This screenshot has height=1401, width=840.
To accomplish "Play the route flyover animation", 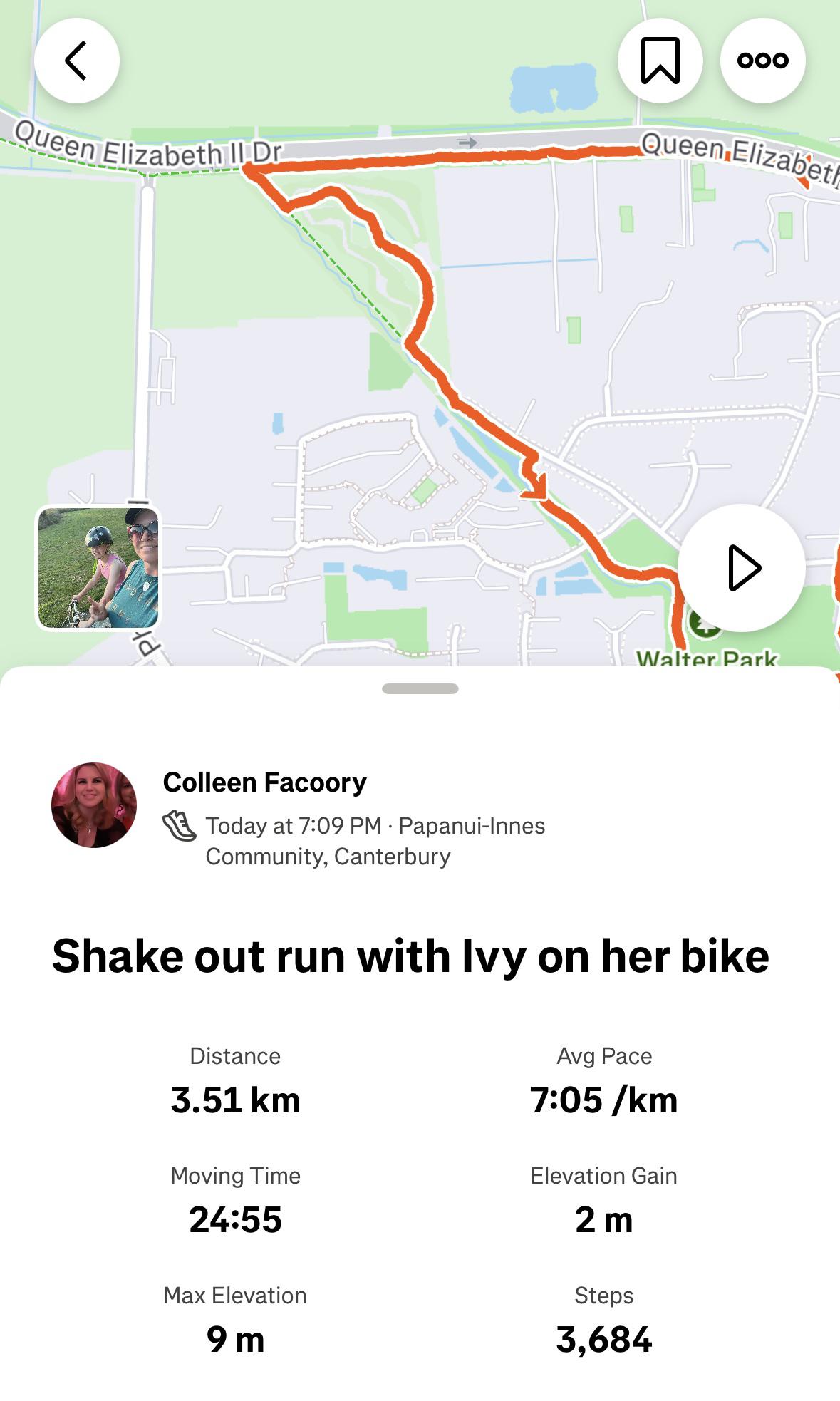I will [742, 568].
